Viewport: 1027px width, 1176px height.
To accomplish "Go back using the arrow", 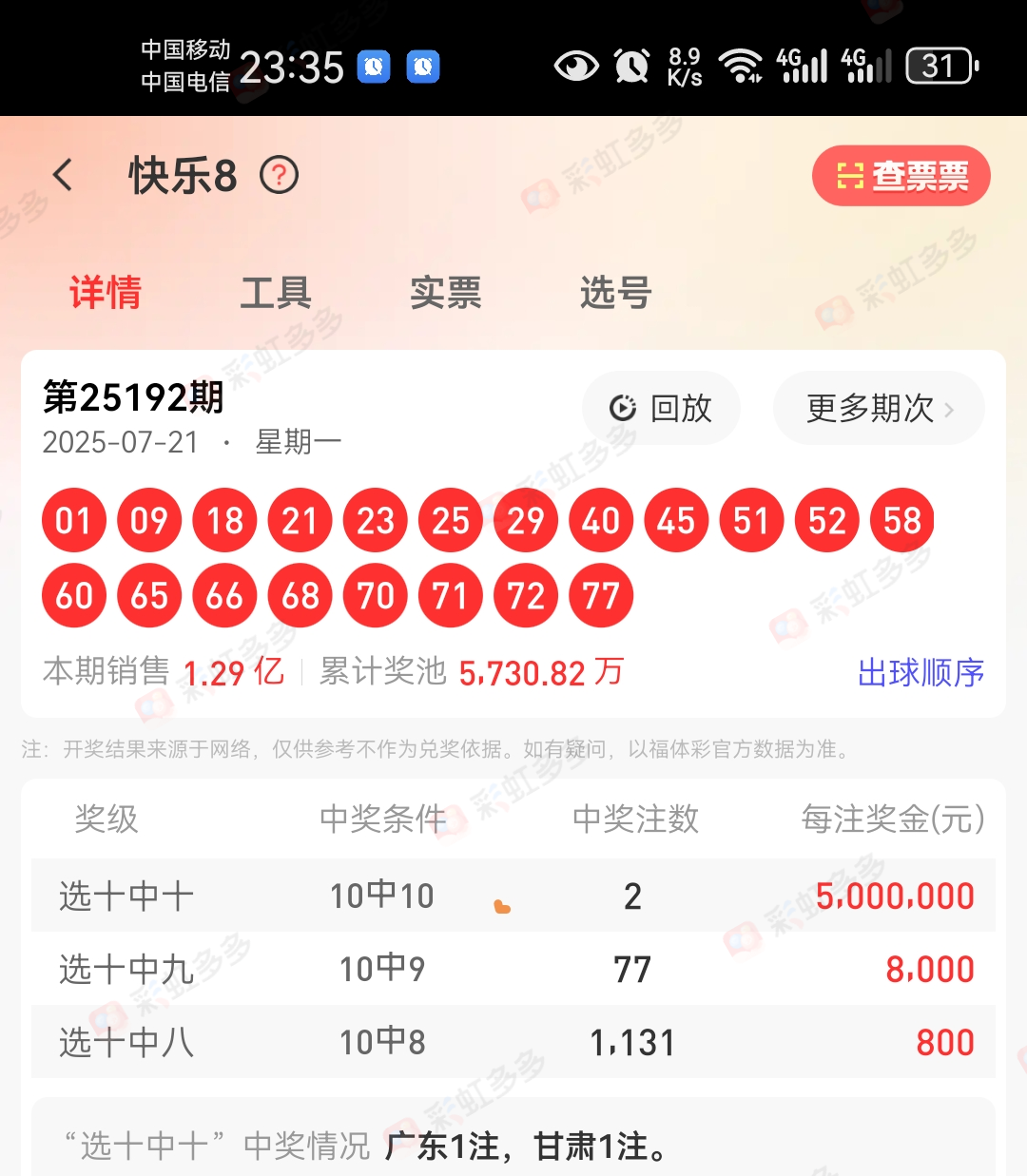I will click(x=63, y=175).
